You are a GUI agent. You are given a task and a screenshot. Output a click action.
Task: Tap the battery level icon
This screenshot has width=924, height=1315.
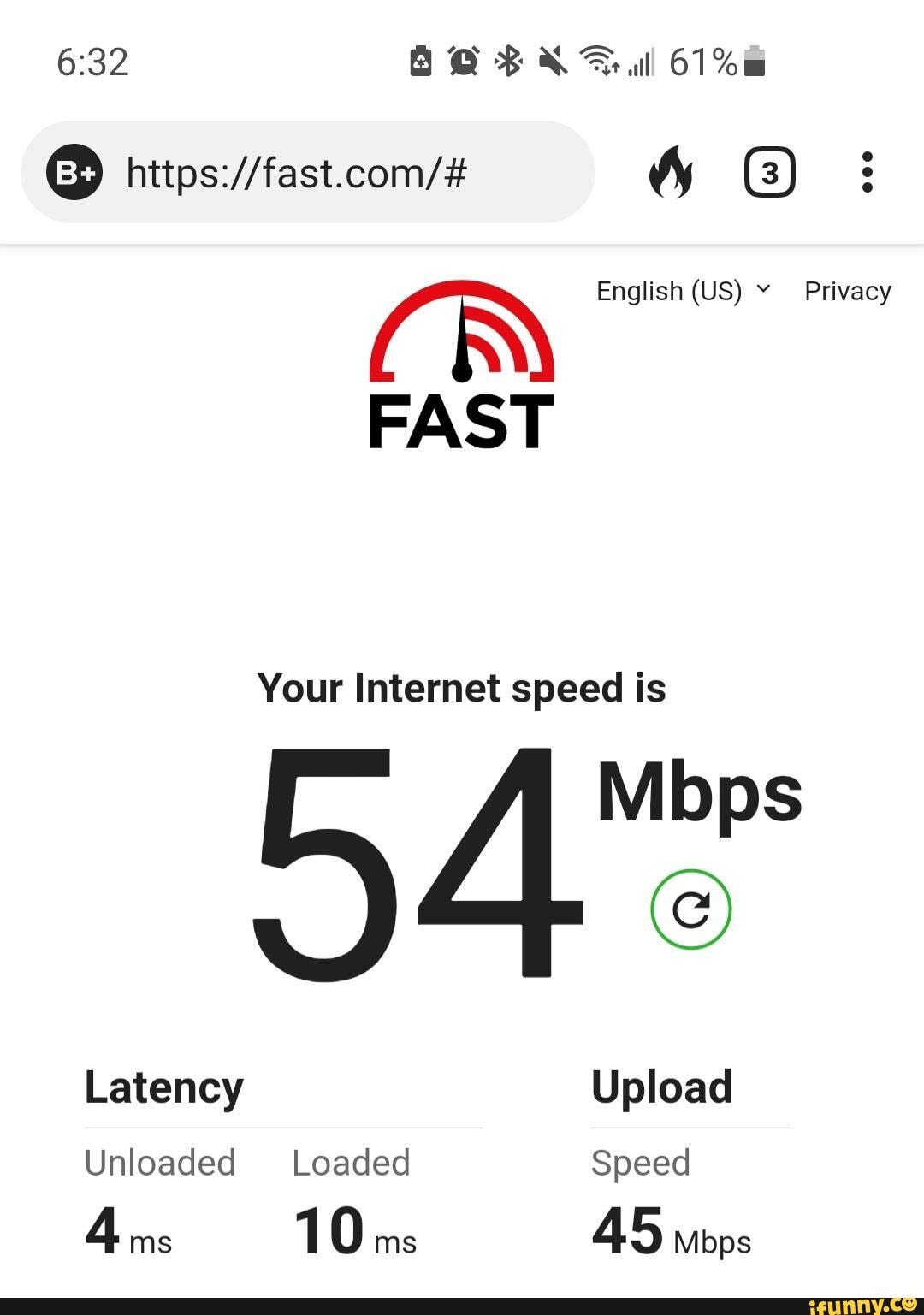(752, 61)
